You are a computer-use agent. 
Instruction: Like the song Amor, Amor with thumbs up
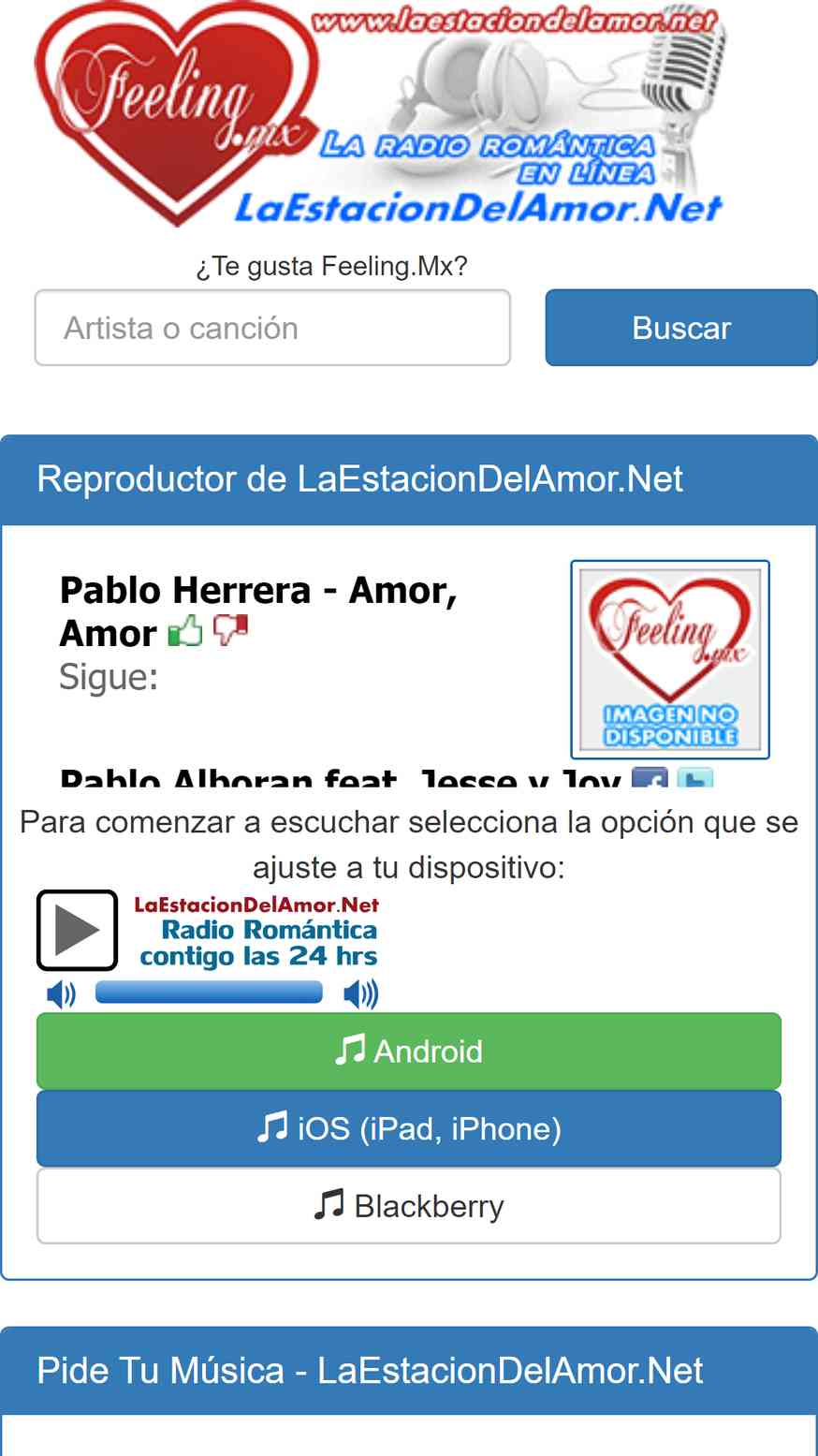tap(185, 632)
